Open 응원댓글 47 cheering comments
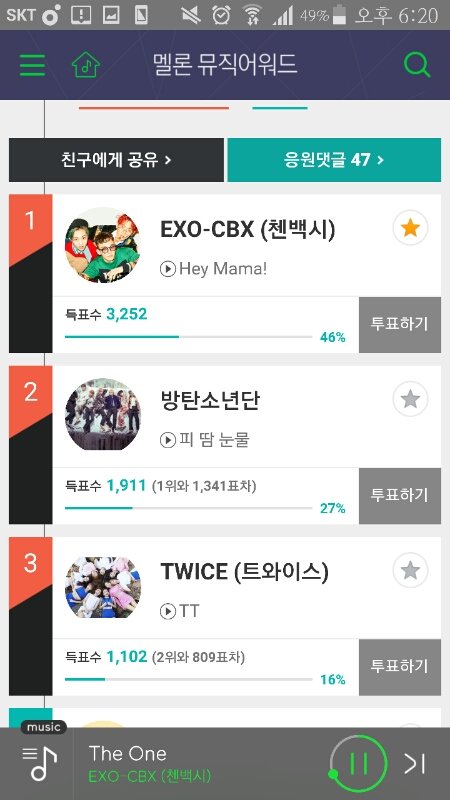 click(334, 160)
